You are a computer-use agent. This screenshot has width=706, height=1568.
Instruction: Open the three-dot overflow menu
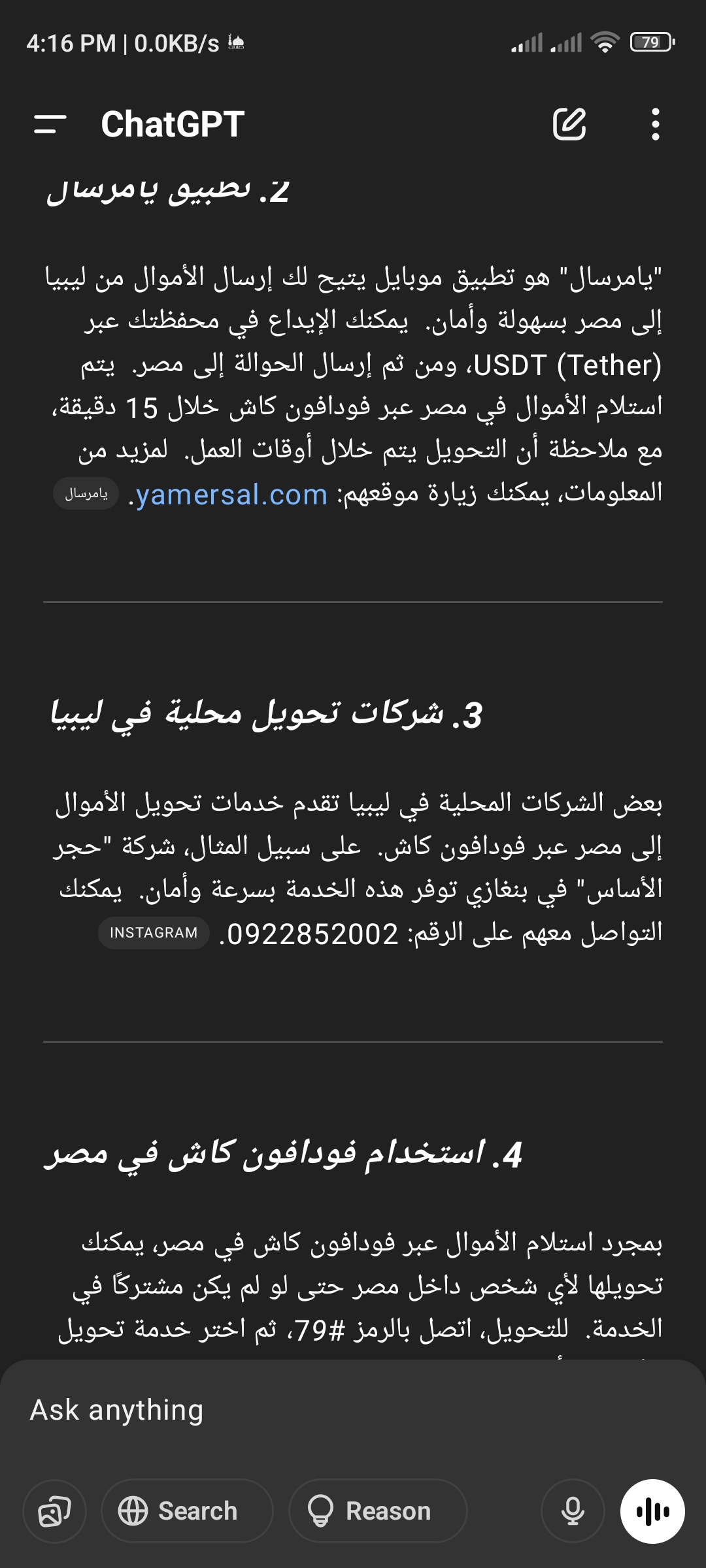(655, 124)
